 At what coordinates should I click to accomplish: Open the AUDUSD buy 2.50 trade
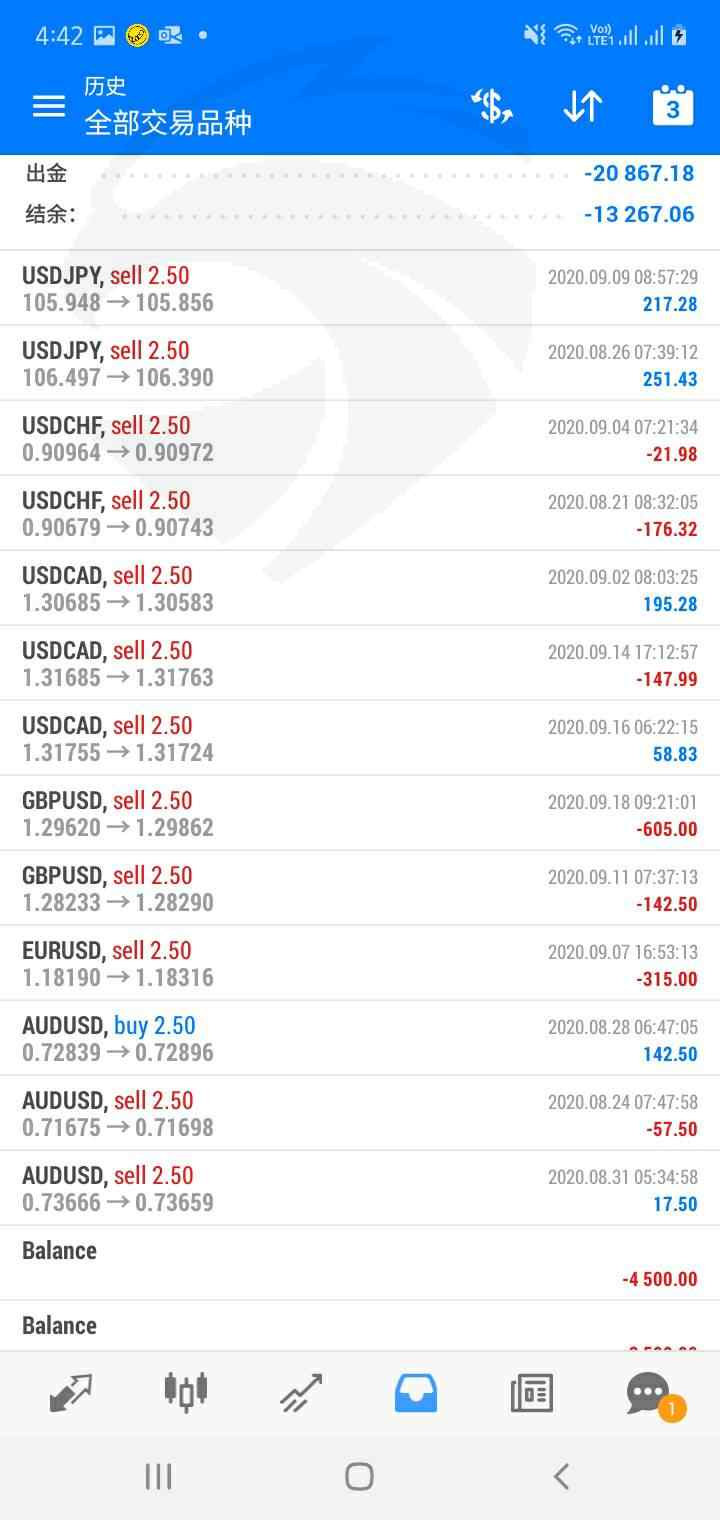click(360, 1038)
